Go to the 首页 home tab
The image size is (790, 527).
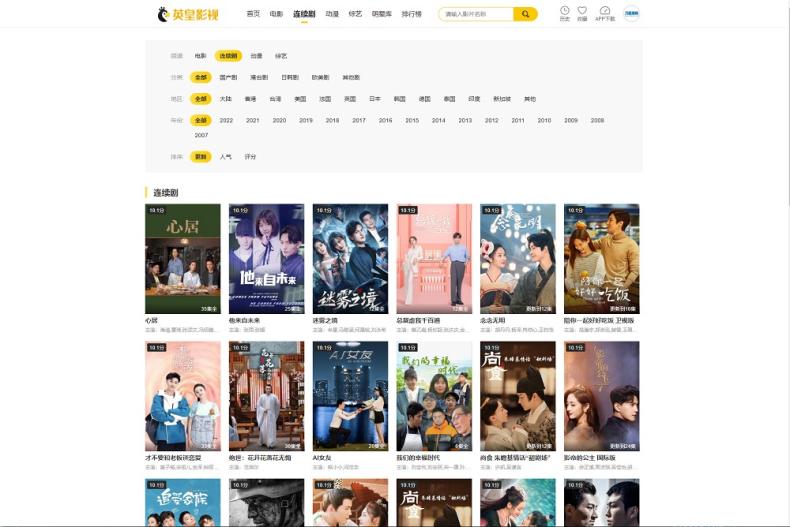point(253,14)
